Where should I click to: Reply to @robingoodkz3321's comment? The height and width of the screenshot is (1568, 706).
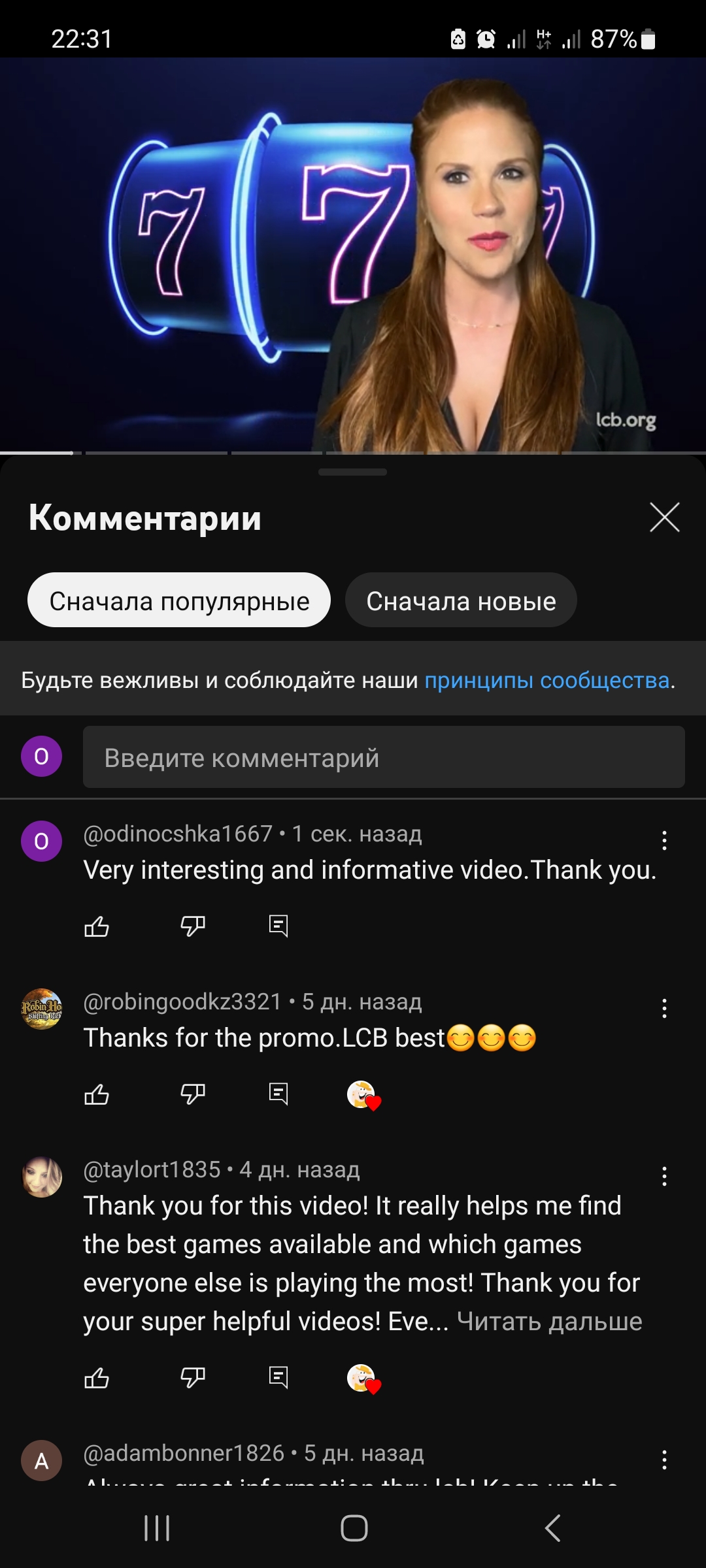(x=278, y=1094)
